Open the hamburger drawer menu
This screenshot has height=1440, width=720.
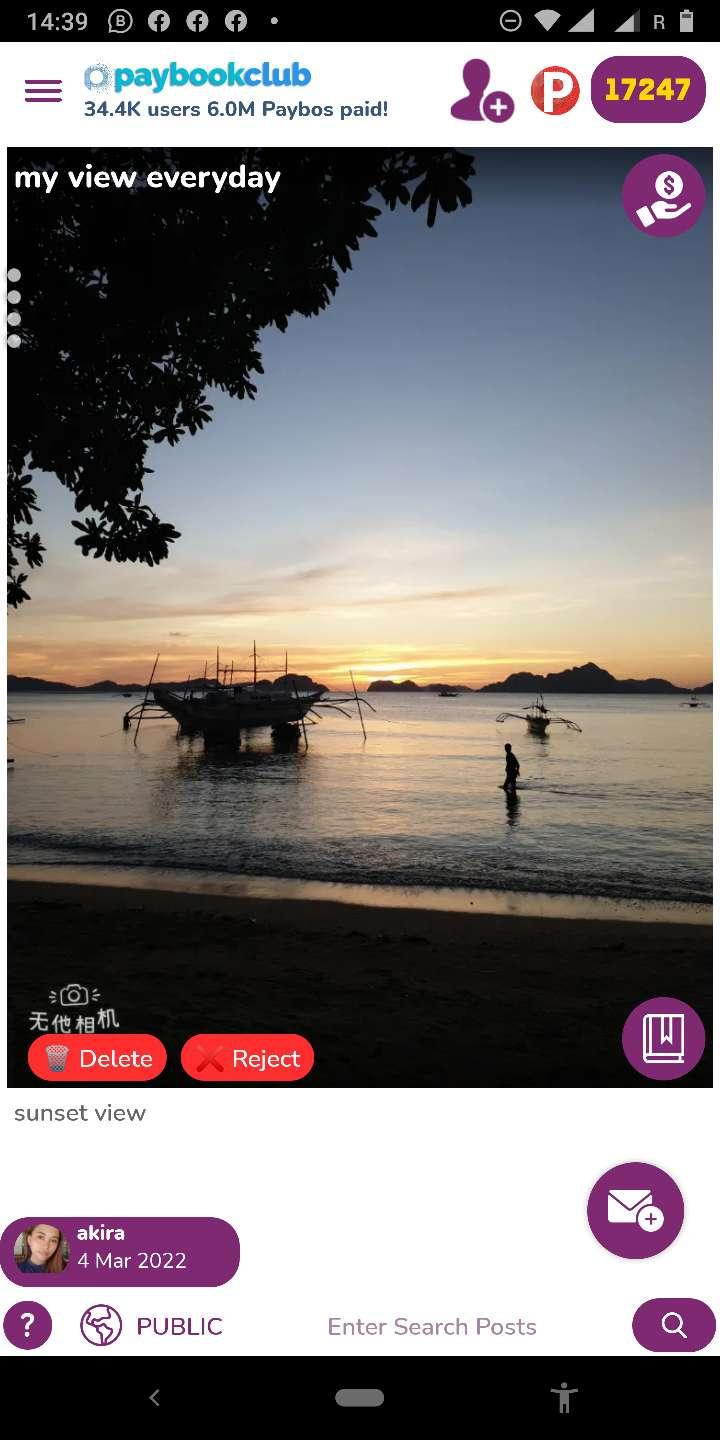(x=43, y=90)
